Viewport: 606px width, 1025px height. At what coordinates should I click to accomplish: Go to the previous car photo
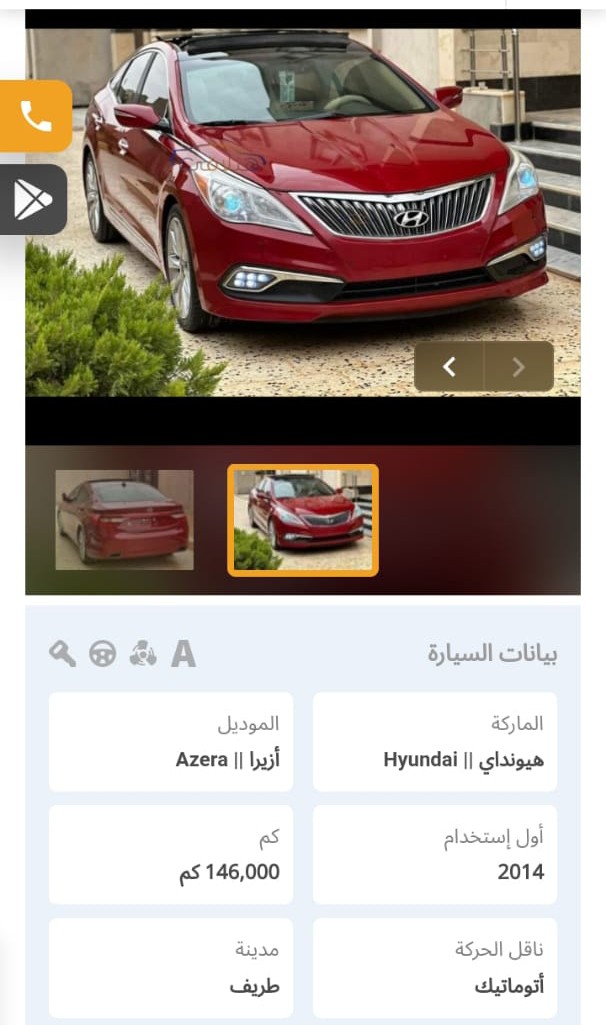coord(449,367)
